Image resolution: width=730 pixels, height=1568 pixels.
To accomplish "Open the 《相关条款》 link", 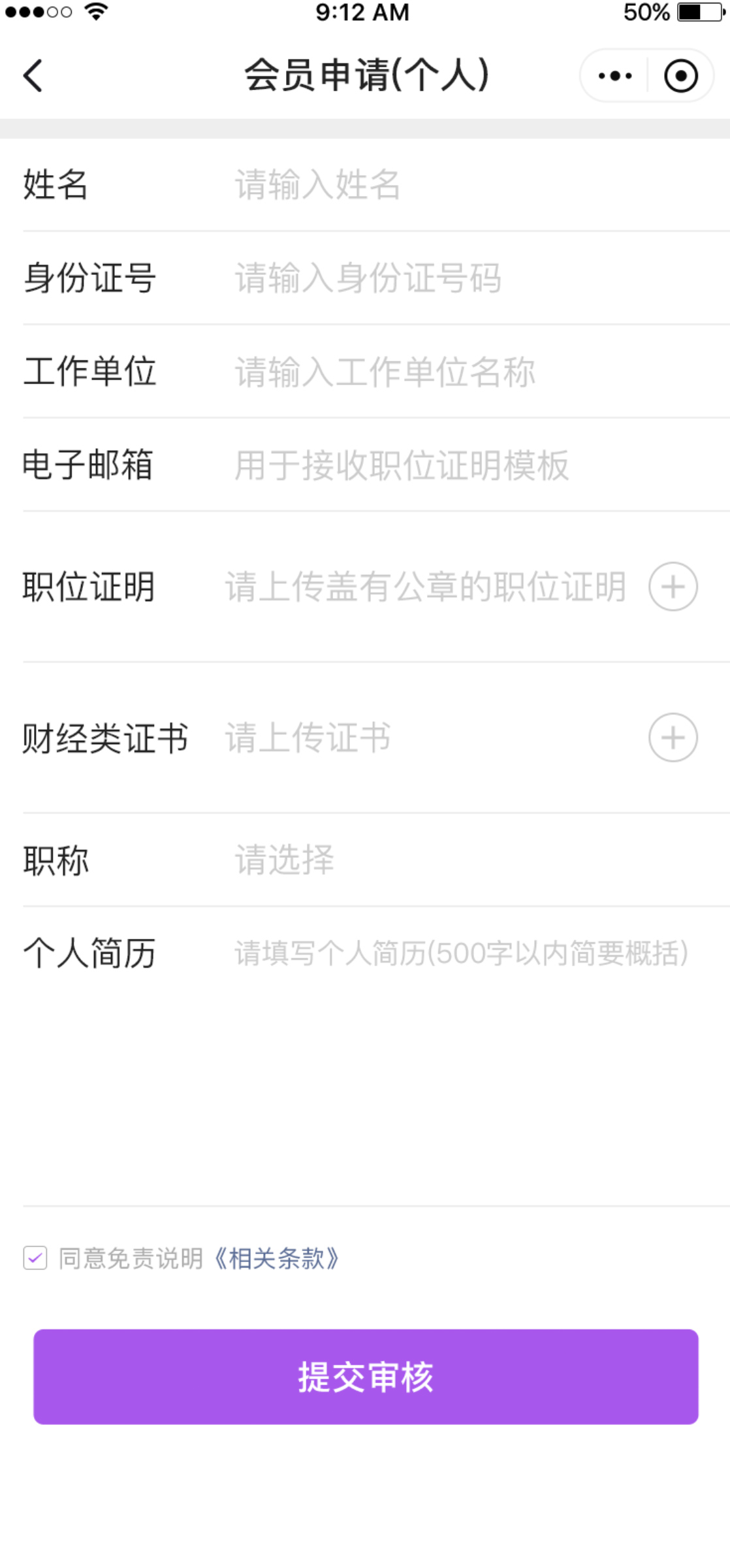I will [276, 1258].
